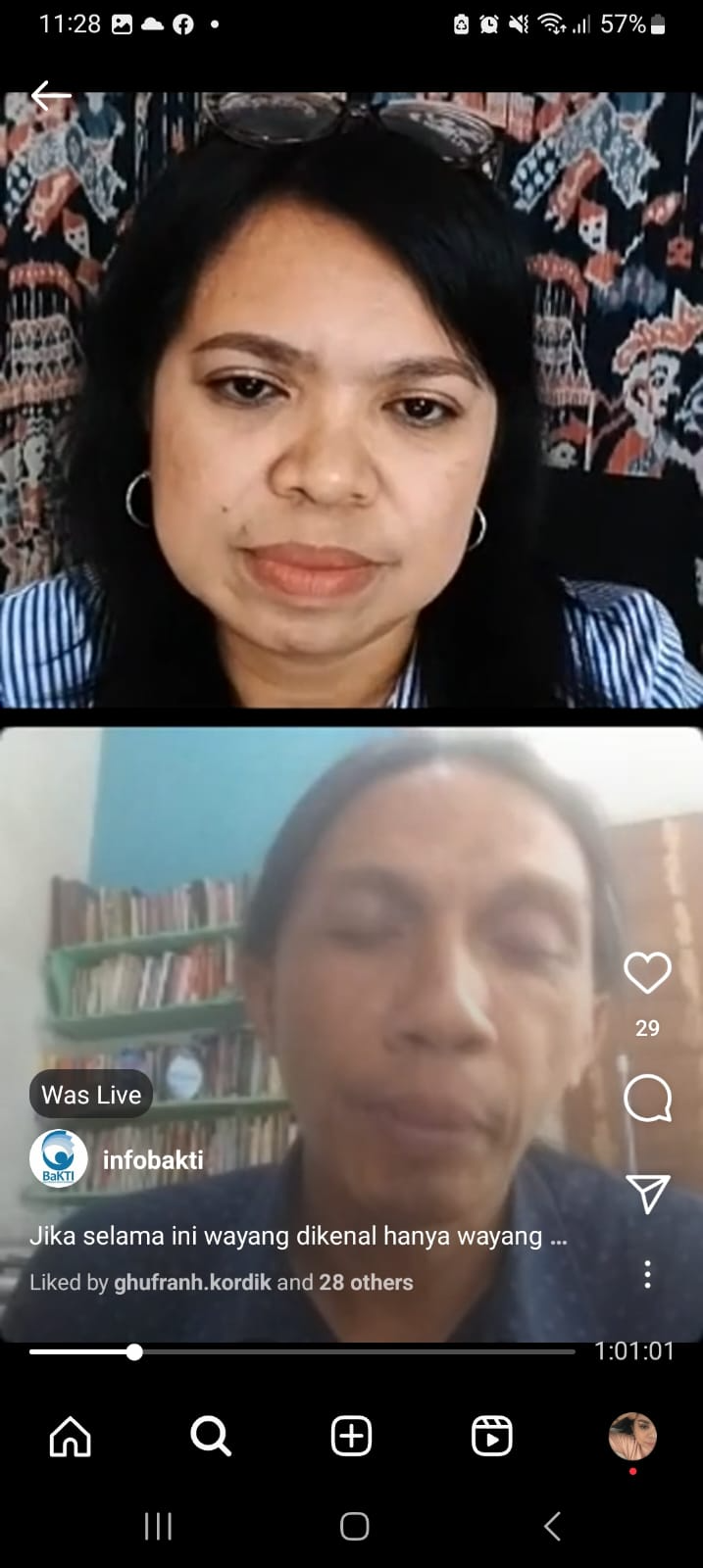Share video via paper plane icon
The height and width of the screenshot is (1568, 703).
point(647,1194)
